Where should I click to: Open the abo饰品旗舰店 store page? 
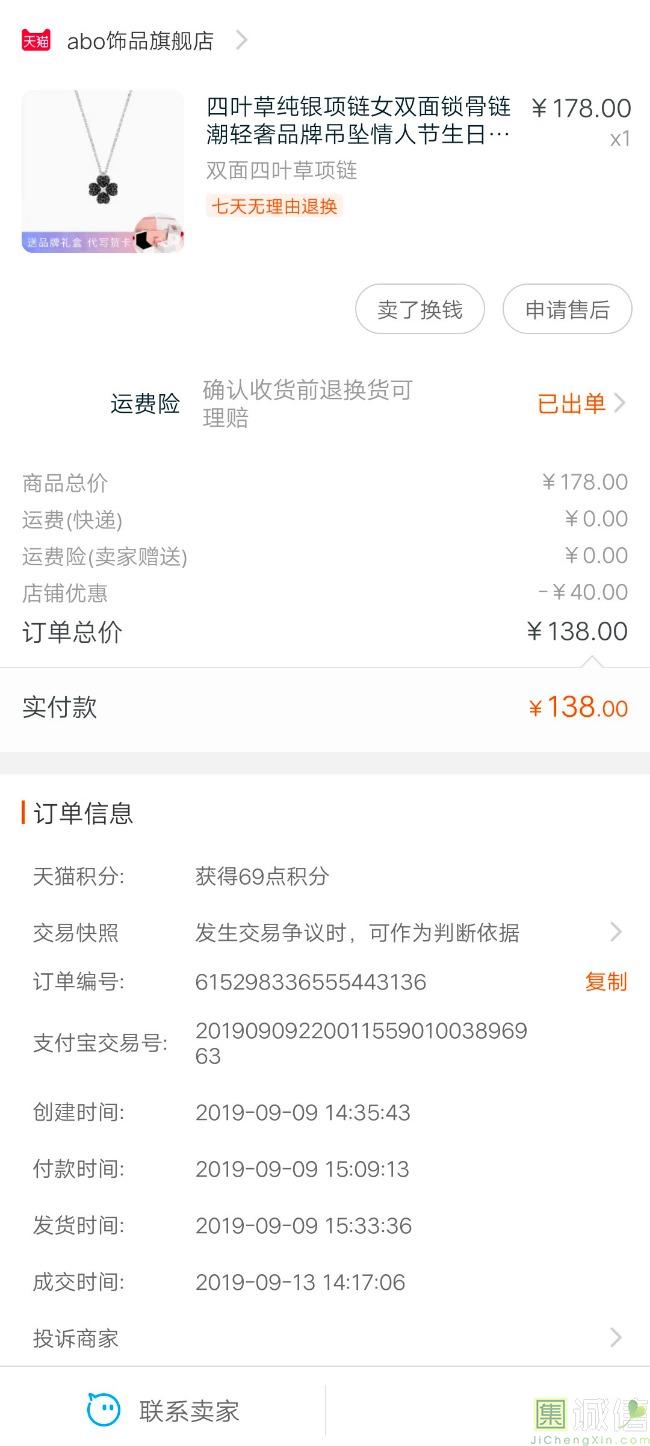(140, 41)
